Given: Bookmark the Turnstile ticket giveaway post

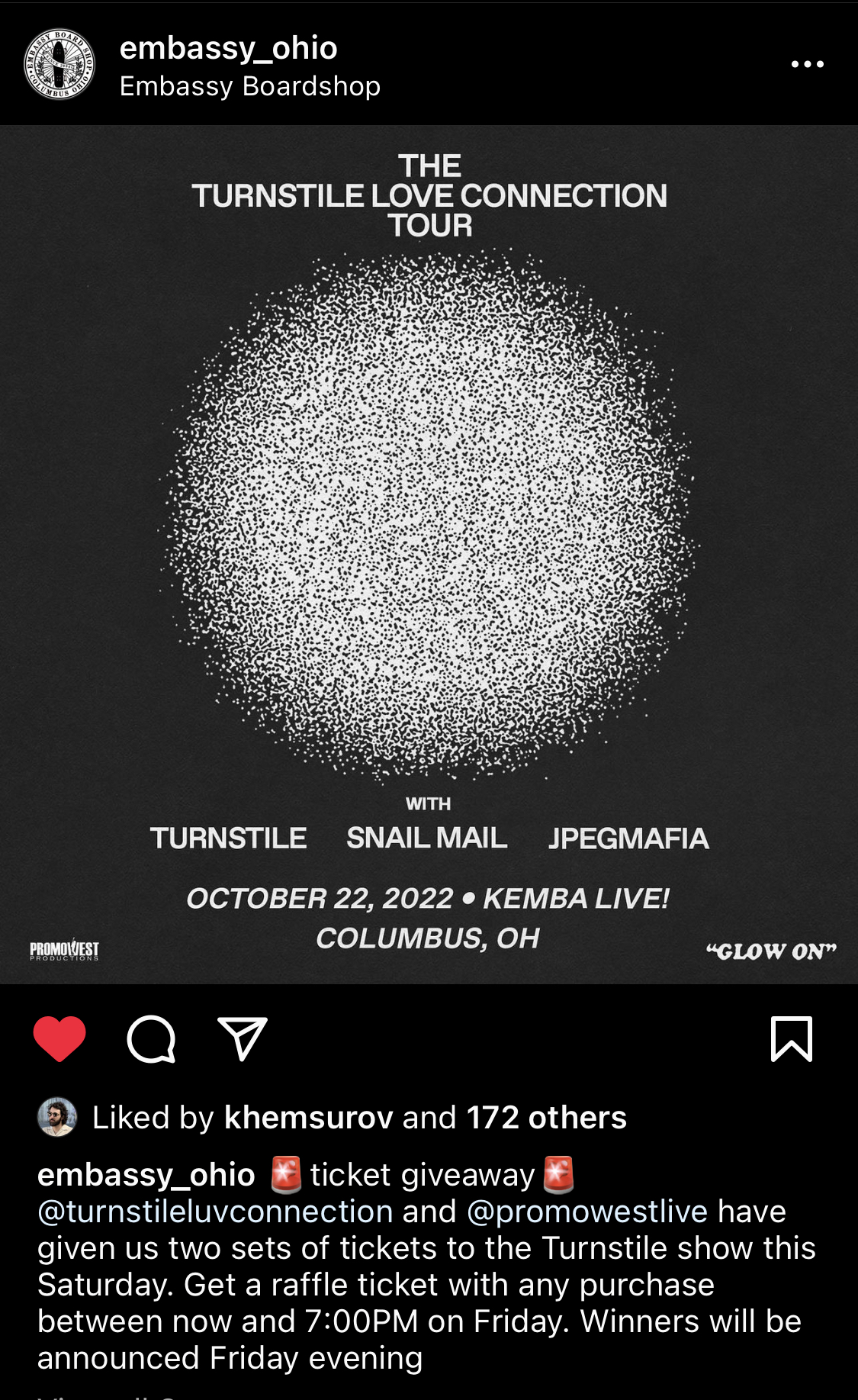Looking at the screenshot, I should pos(791,1038).
